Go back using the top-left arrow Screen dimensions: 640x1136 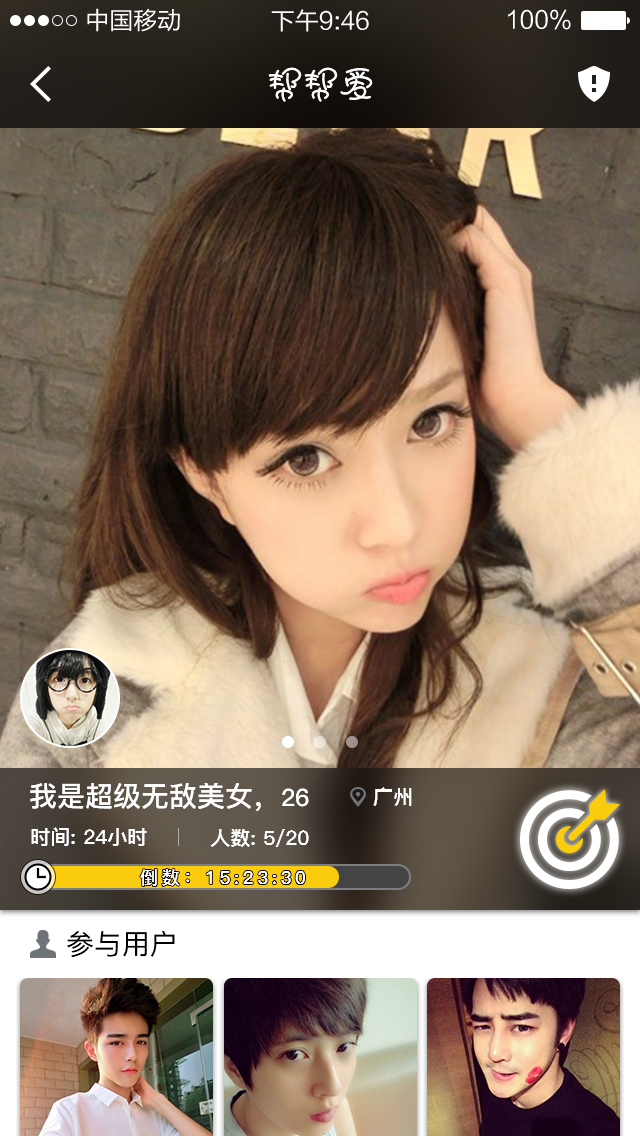click(41, 85)
